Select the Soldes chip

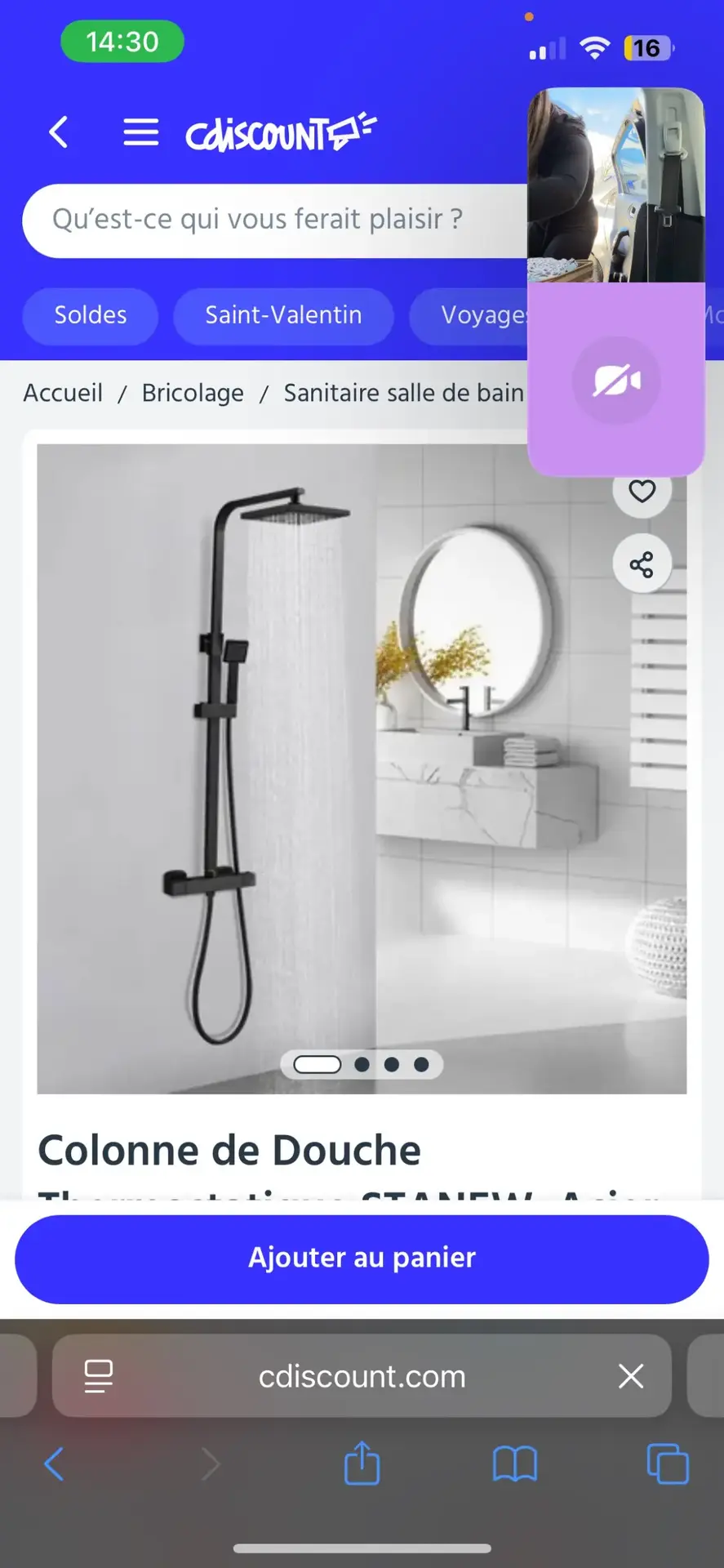[x=91, y=315]
